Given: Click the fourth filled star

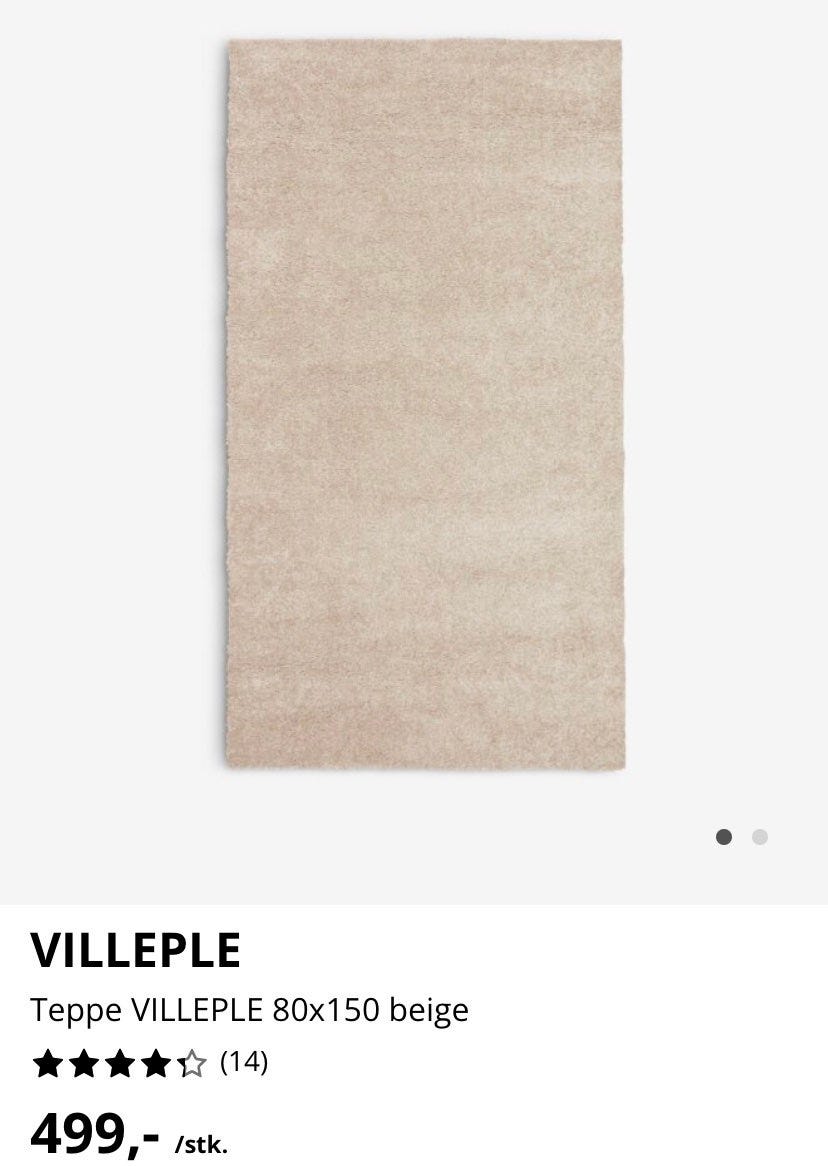Looking at the screenshot, I should click(155, 1064).
